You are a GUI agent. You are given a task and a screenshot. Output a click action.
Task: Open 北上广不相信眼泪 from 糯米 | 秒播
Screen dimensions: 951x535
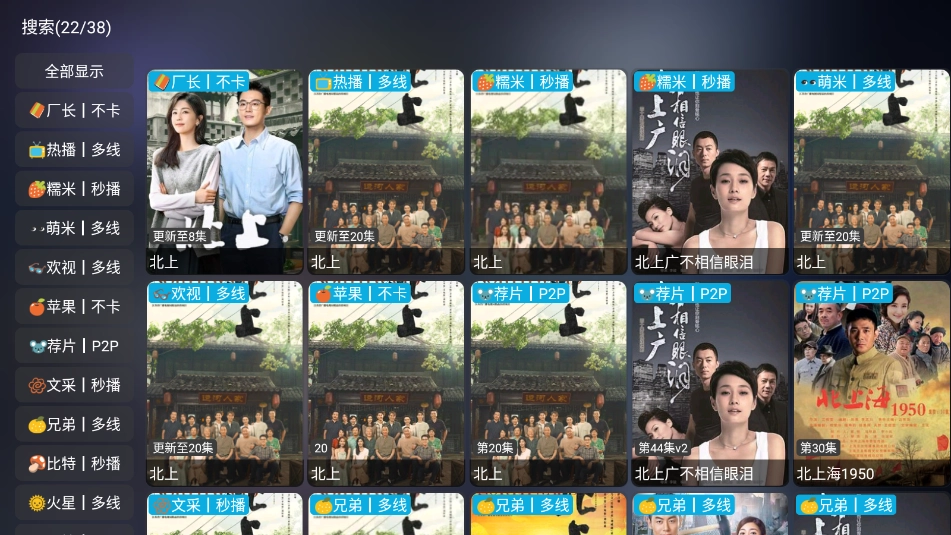[x=710, y=172]
